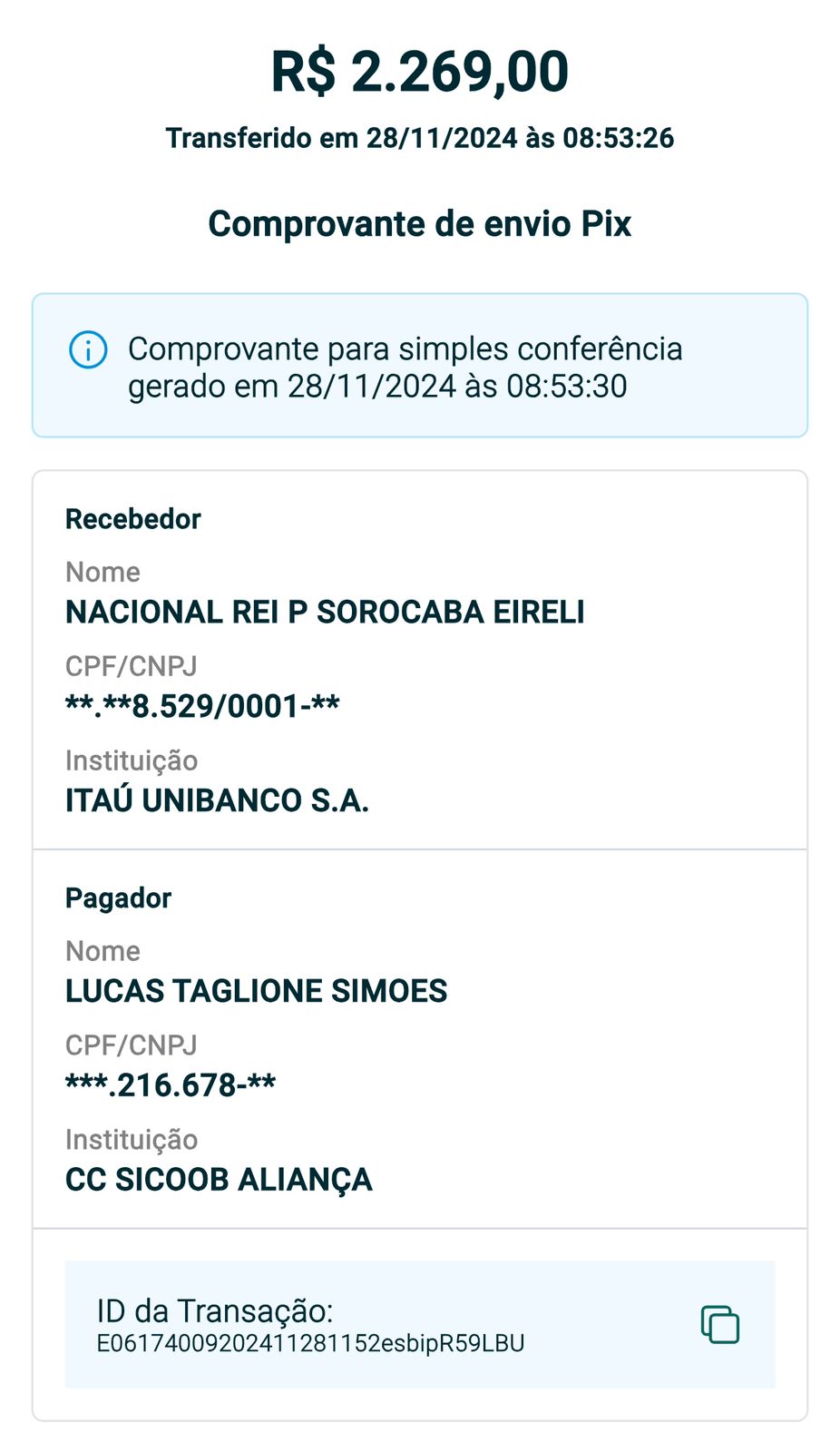Copy the transaction ID
Screen dimensions: 840x1452
(719, 1324)
